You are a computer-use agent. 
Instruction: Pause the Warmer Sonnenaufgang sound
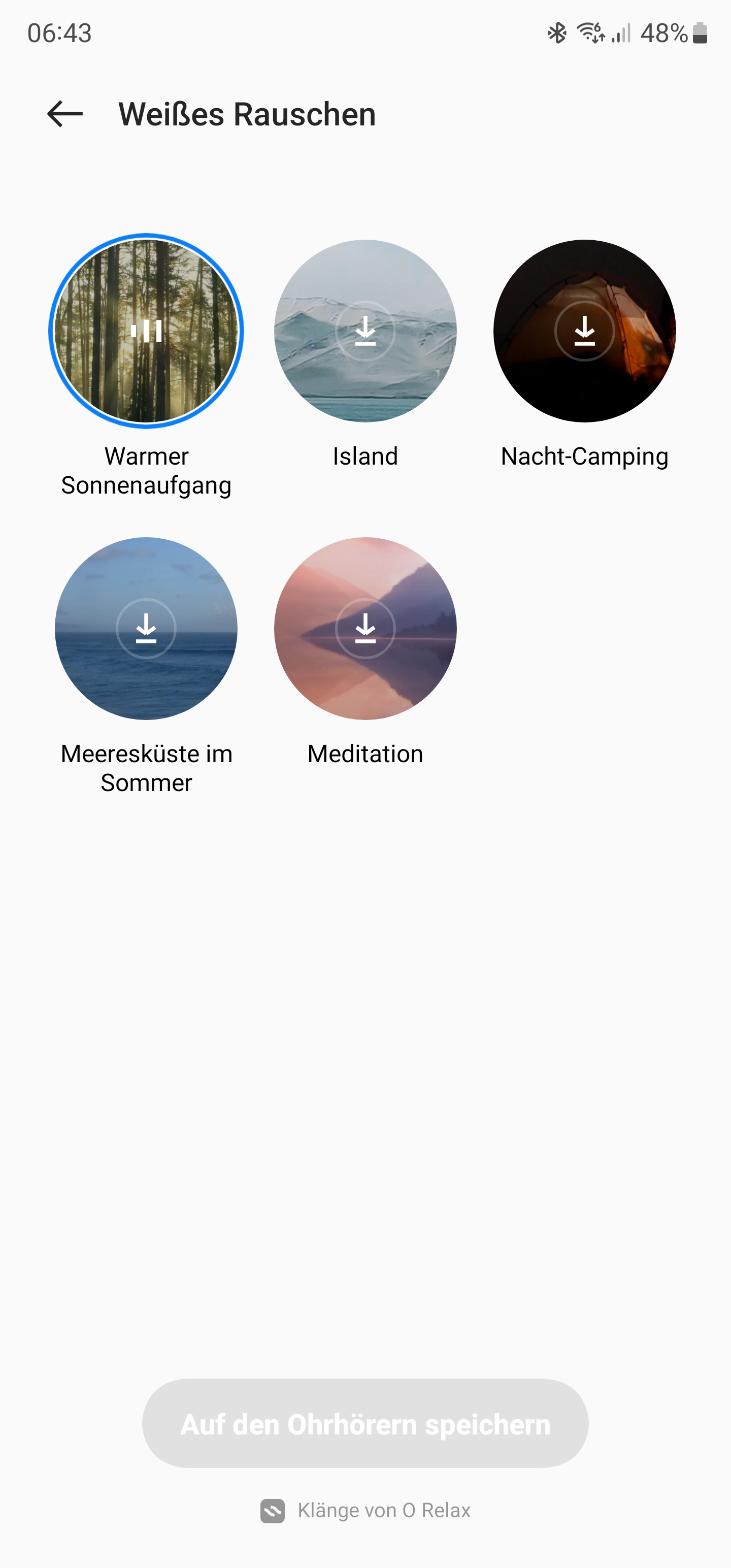point(146,331)
